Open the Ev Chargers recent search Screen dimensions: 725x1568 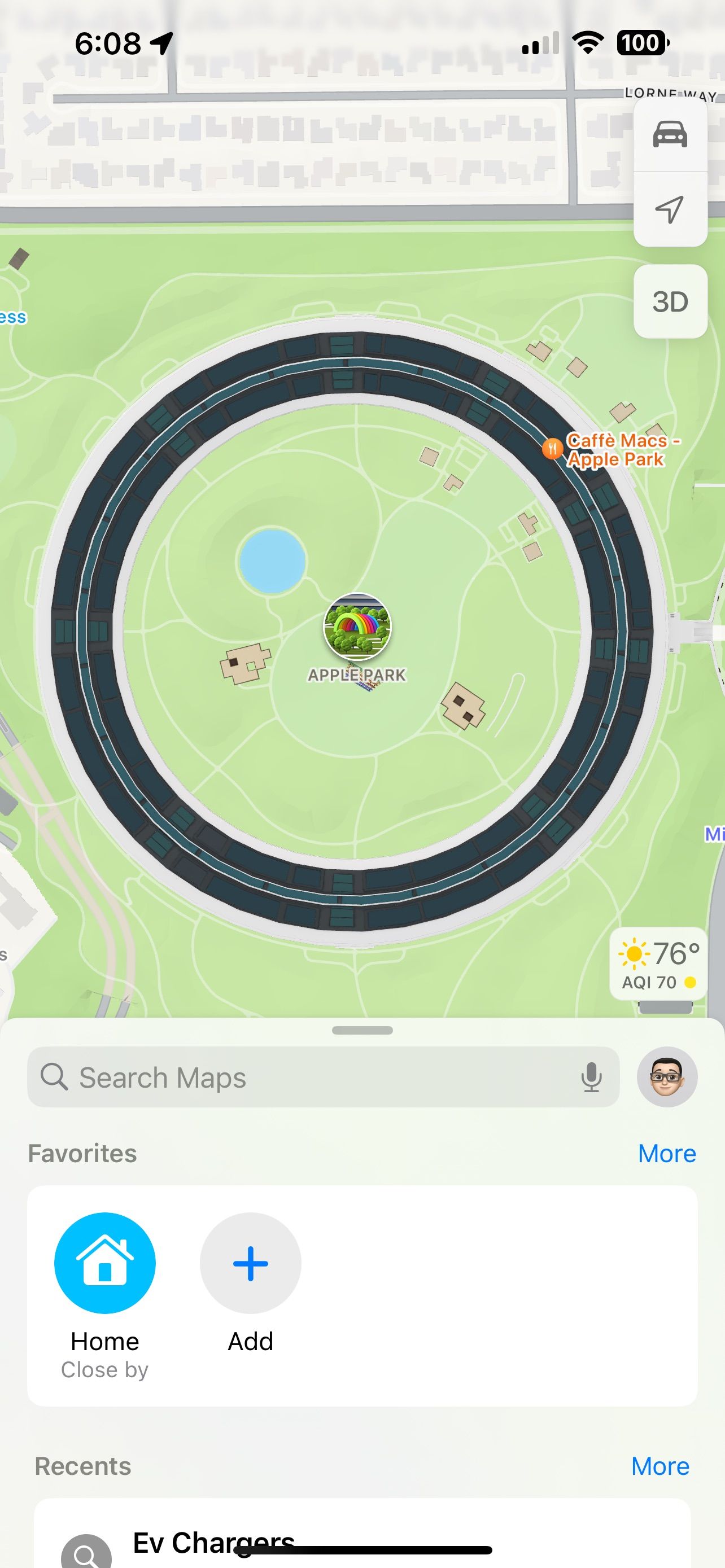(213, 1543)
